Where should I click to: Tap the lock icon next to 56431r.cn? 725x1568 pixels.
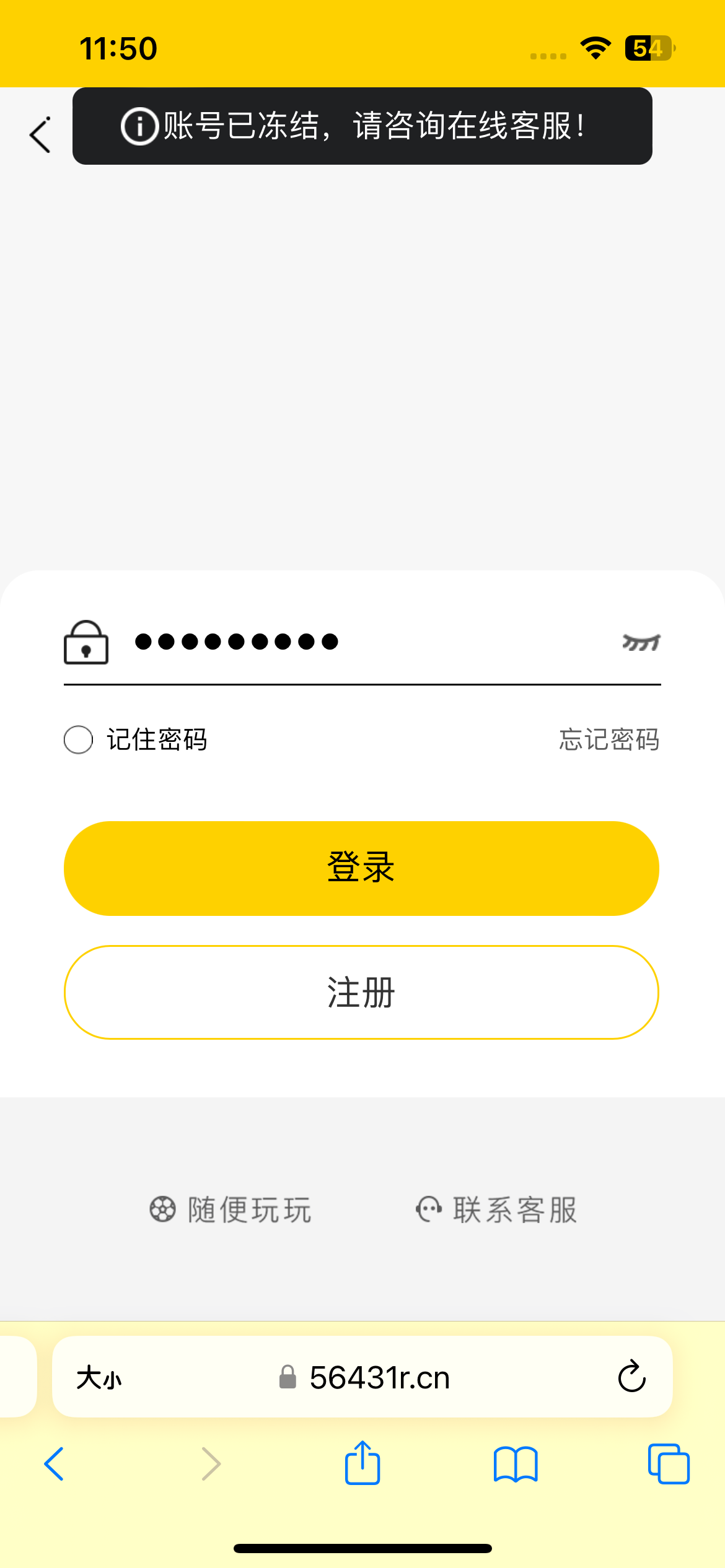(x=286, y=1377)
